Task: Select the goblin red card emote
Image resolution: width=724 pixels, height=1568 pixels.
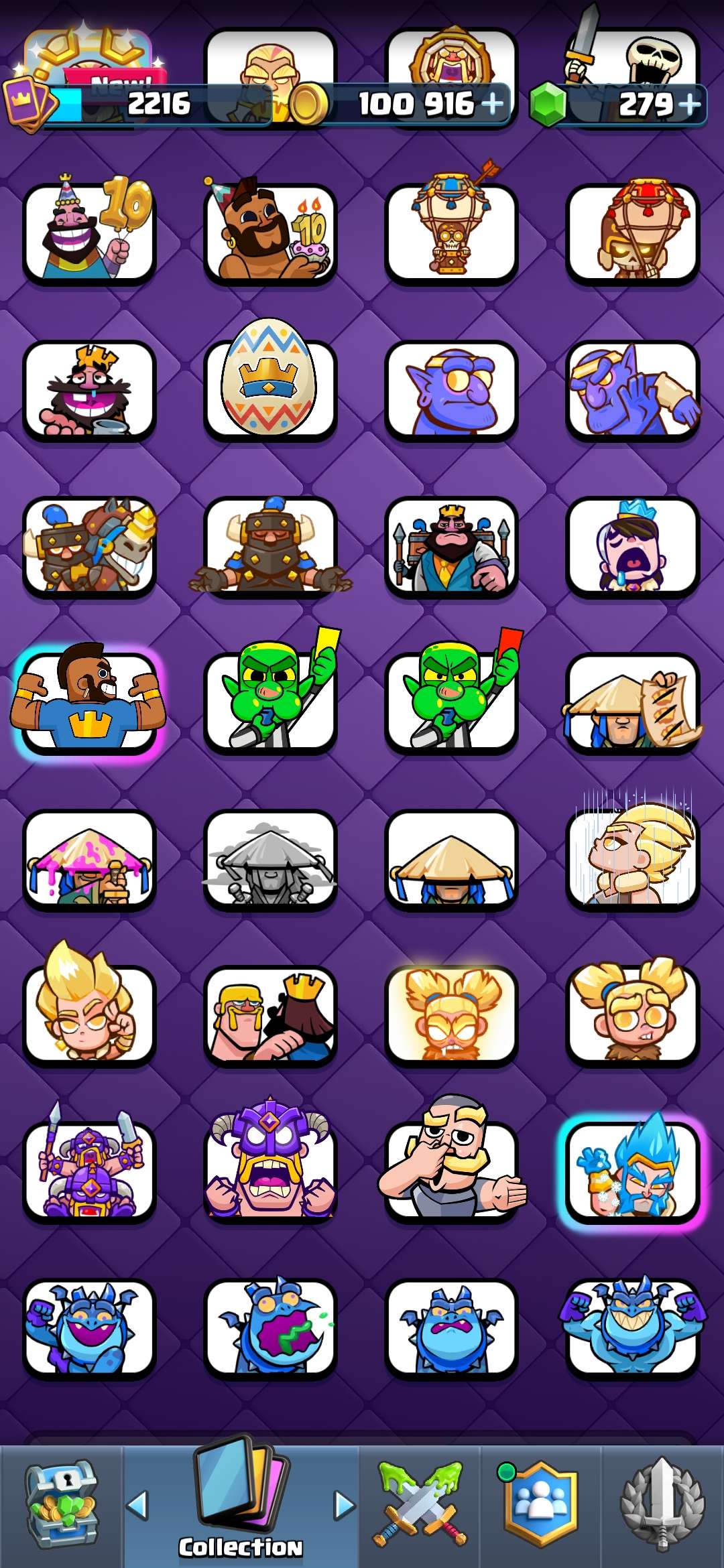Action: pos(452,694)
